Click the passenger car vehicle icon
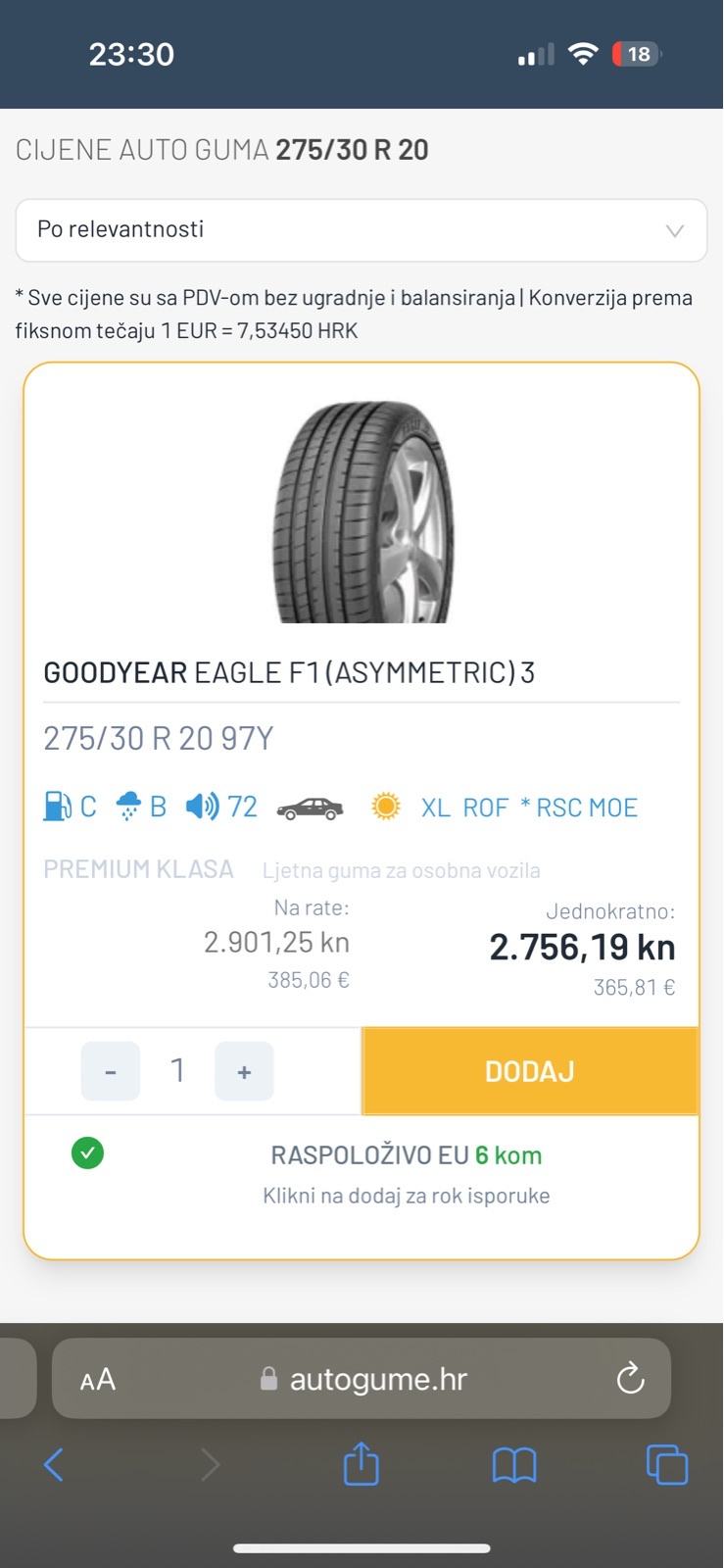This screenshot has height=1568, width=724. coord(310,808)
